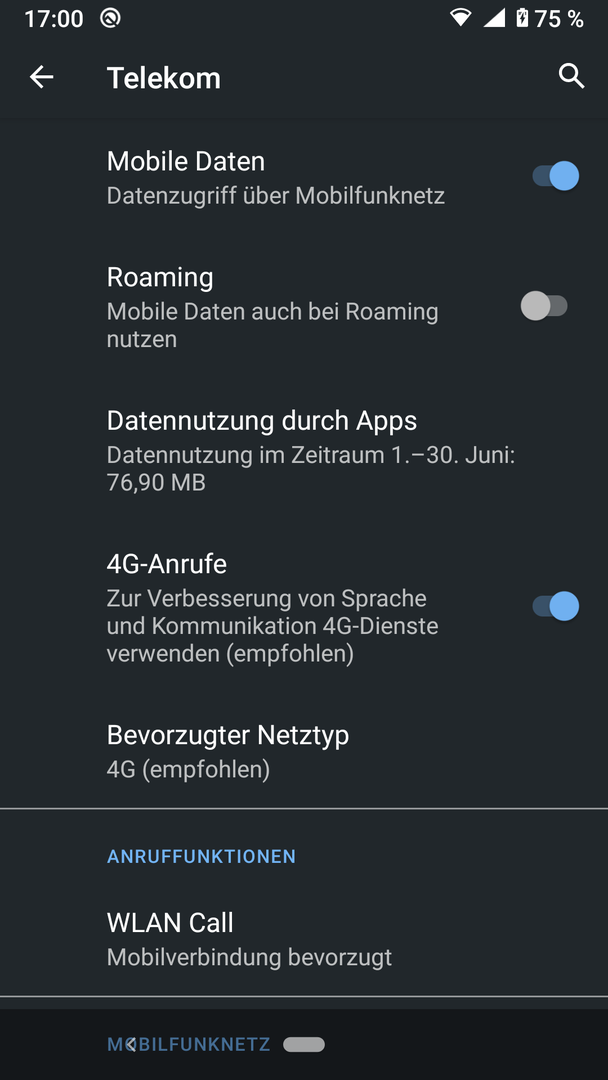Go back from Telekom settings
The image size is (608, 1080).
click(x=41, y=77)
